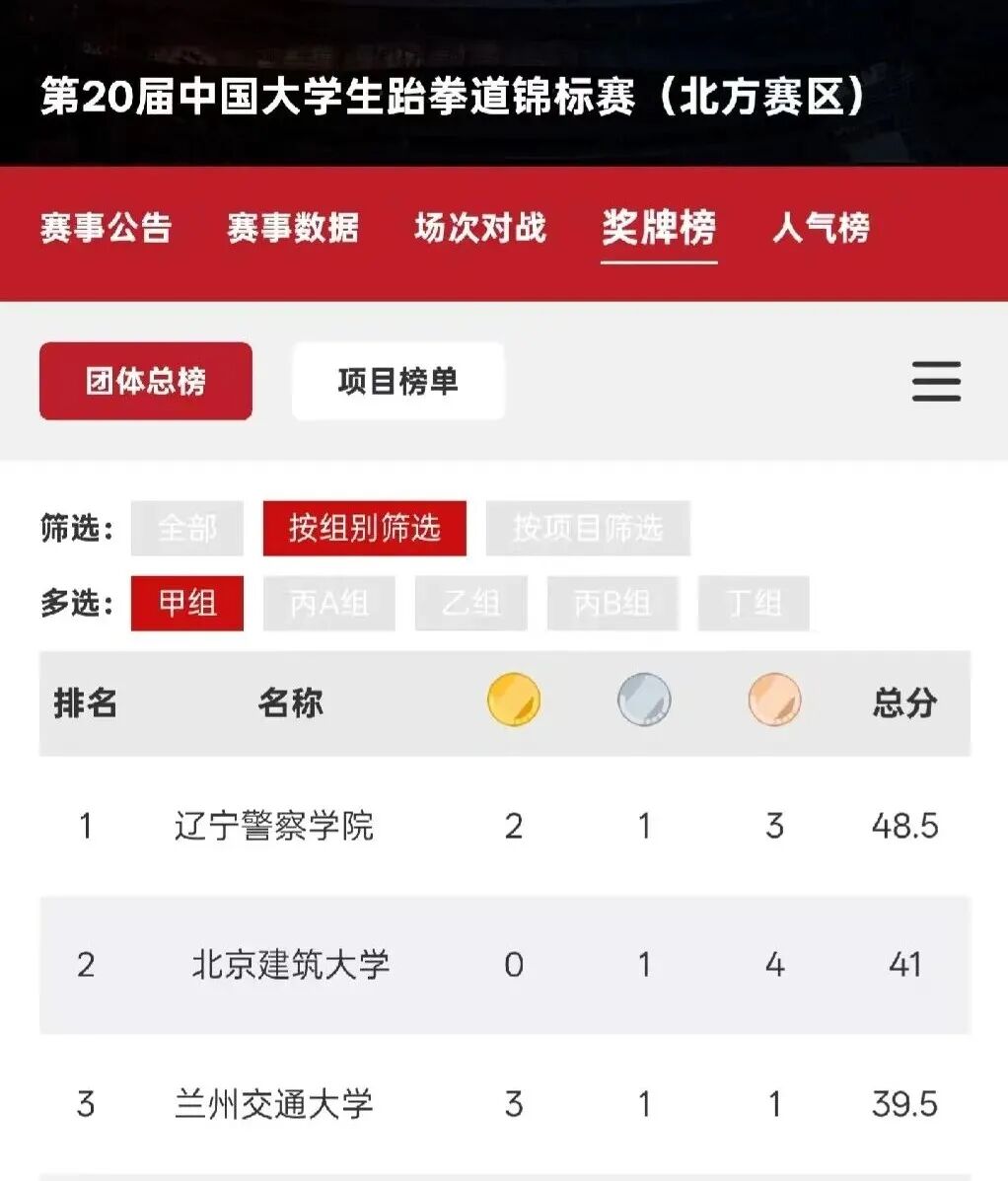Select the 丙A组 group chip
1008x1181 pixels.
click(x=328, y=603)
